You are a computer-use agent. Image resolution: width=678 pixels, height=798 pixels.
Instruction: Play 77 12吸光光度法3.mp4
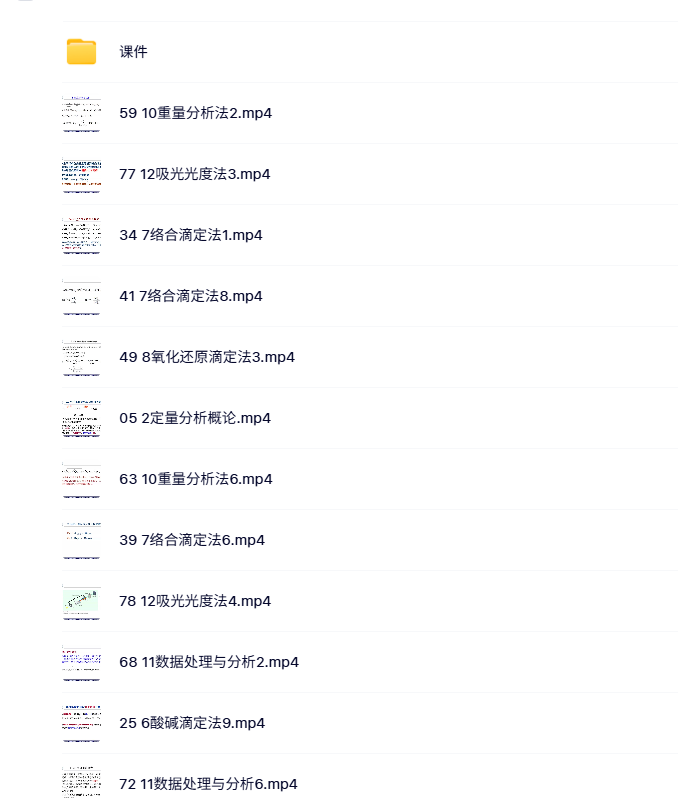tap(194, 174)
